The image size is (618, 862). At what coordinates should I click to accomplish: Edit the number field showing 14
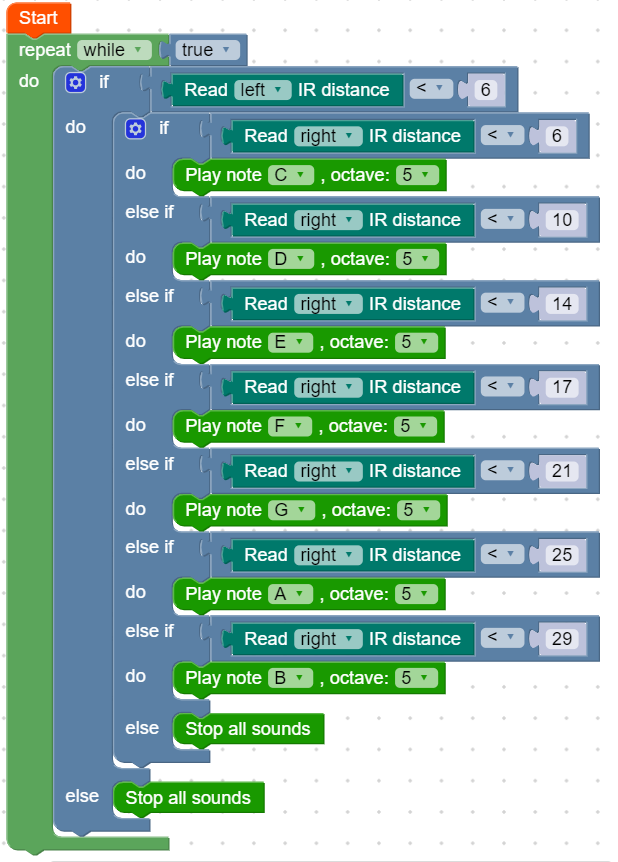tap(563, 303)
